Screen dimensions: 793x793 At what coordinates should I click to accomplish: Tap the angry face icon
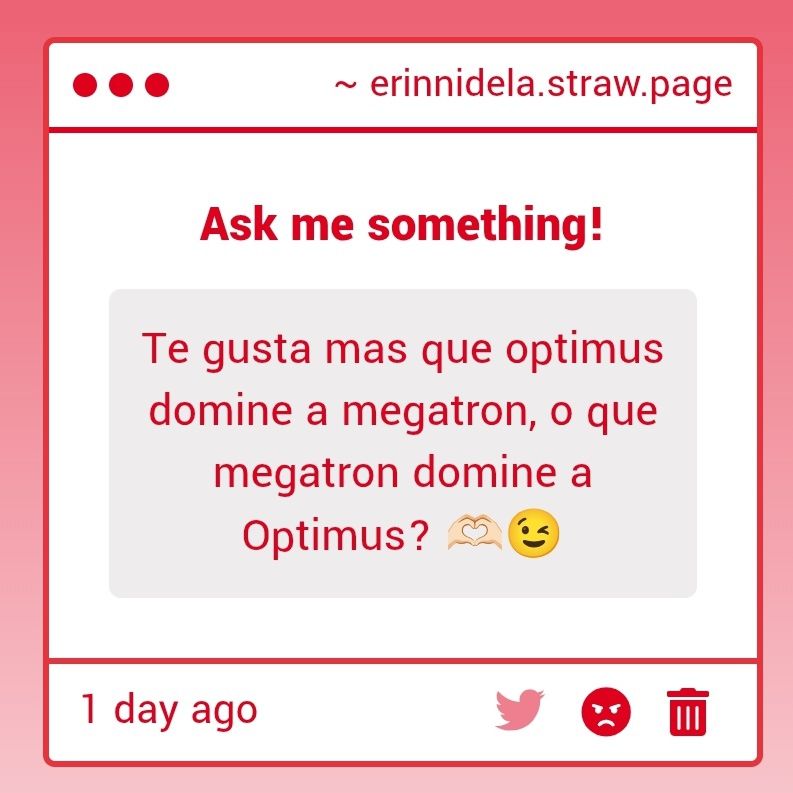pyautogui.click(x=606, y=712)
